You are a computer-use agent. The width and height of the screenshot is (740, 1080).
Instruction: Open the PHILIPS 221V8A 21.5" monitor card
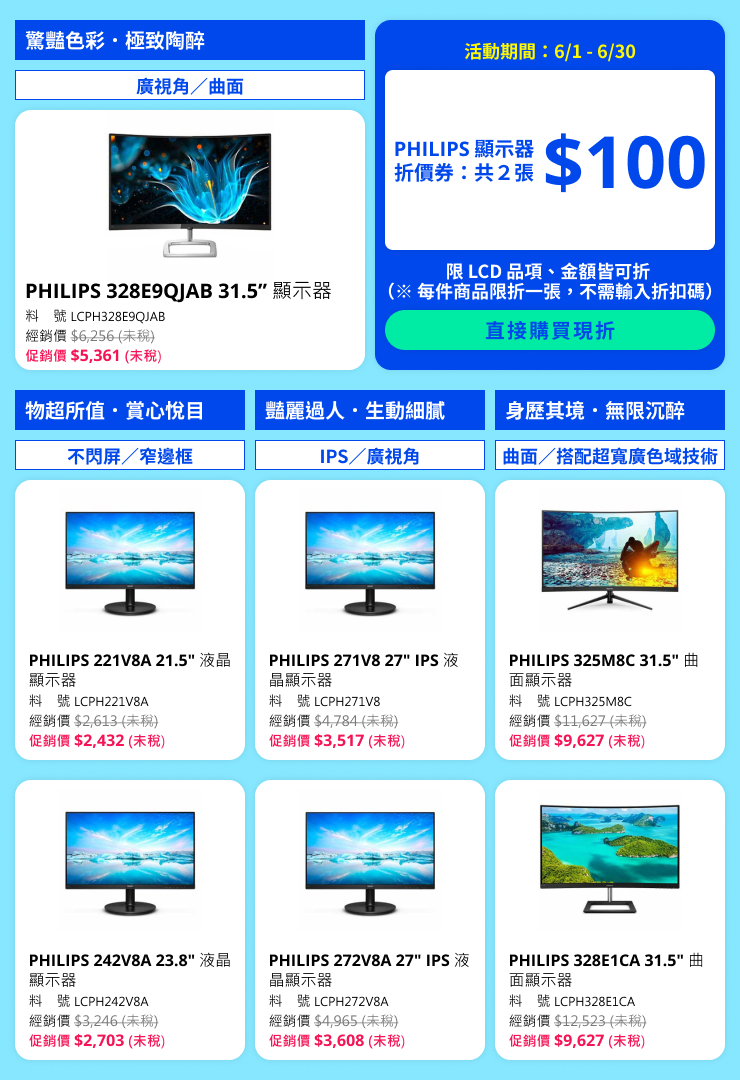pos(130,620)
